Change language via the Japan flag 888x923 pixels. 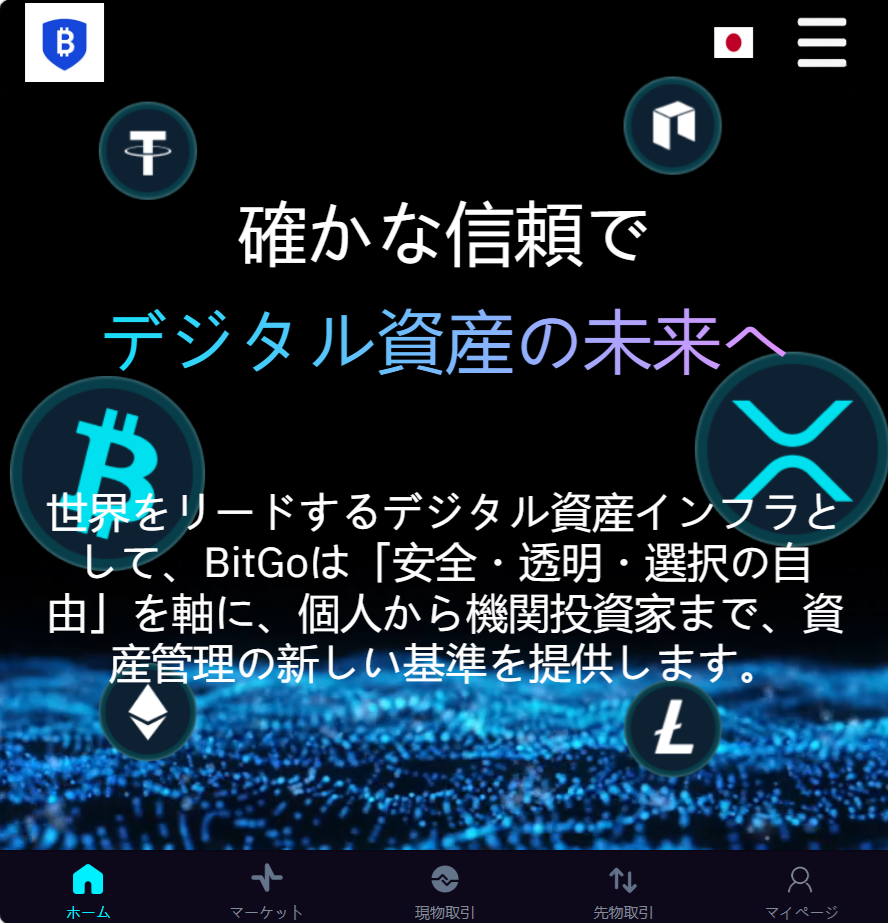coord(733,43)
